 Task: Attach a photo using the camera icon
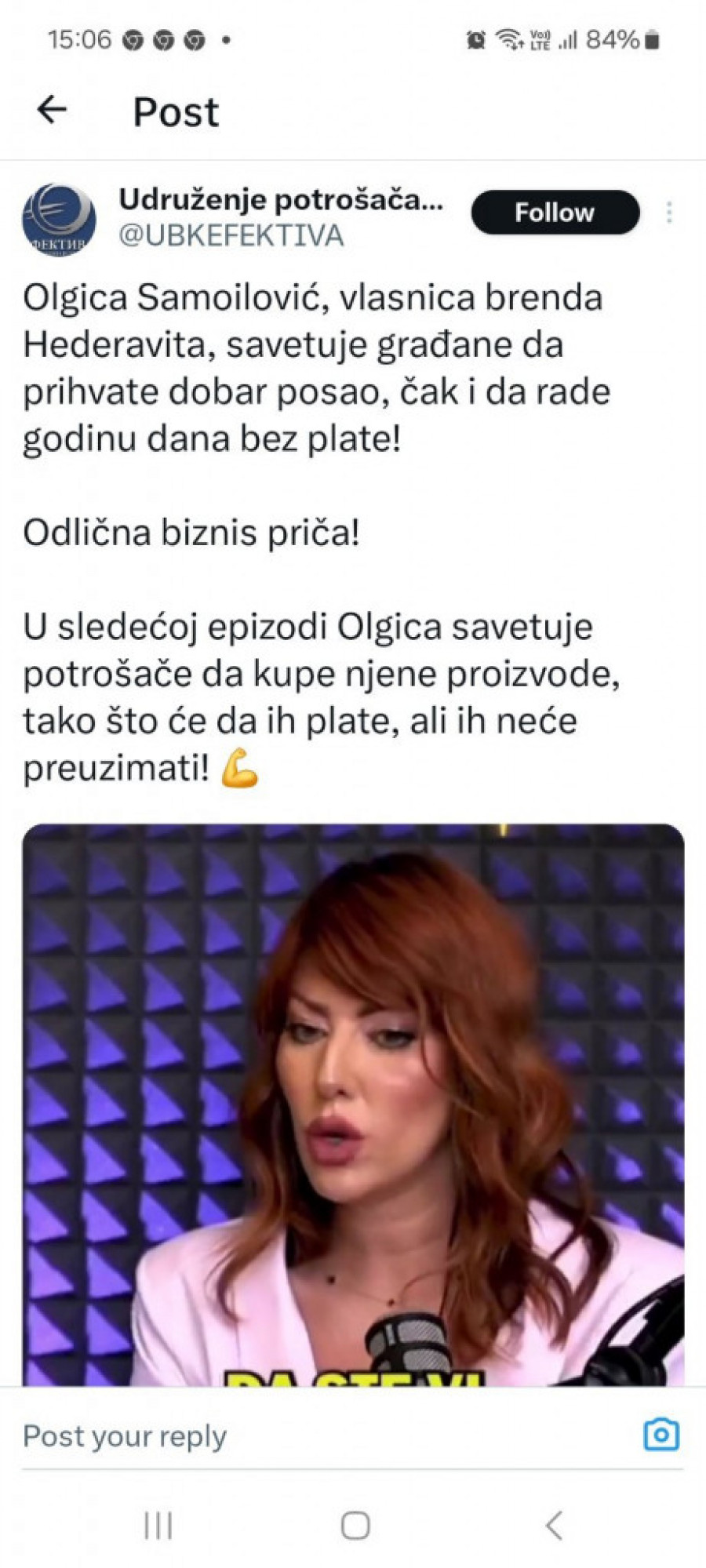(x=661, y=1435)
